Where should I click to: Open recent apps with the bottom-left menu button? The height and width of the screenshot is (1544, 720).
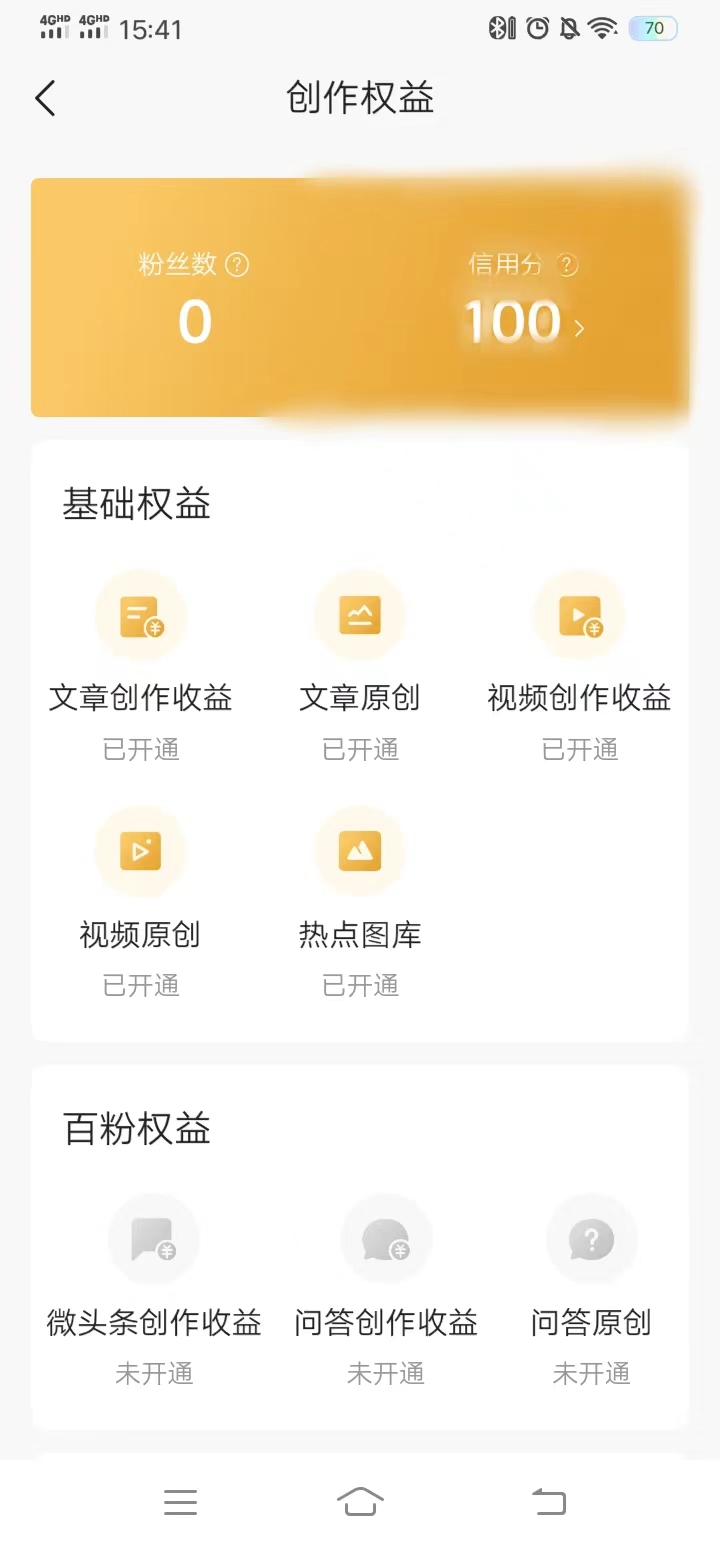[180, 1501]
